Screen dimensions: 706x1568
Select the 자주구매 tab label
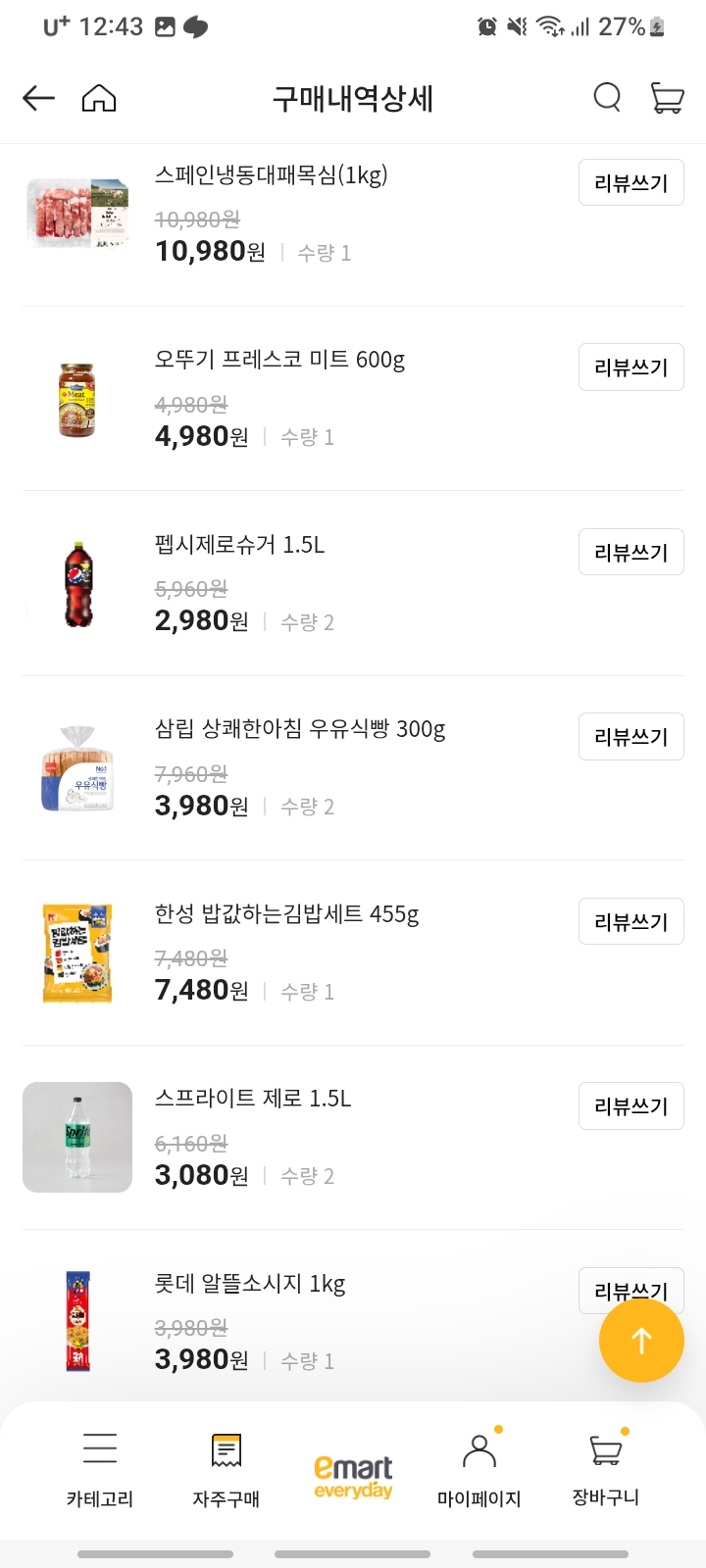[227, 1498]
